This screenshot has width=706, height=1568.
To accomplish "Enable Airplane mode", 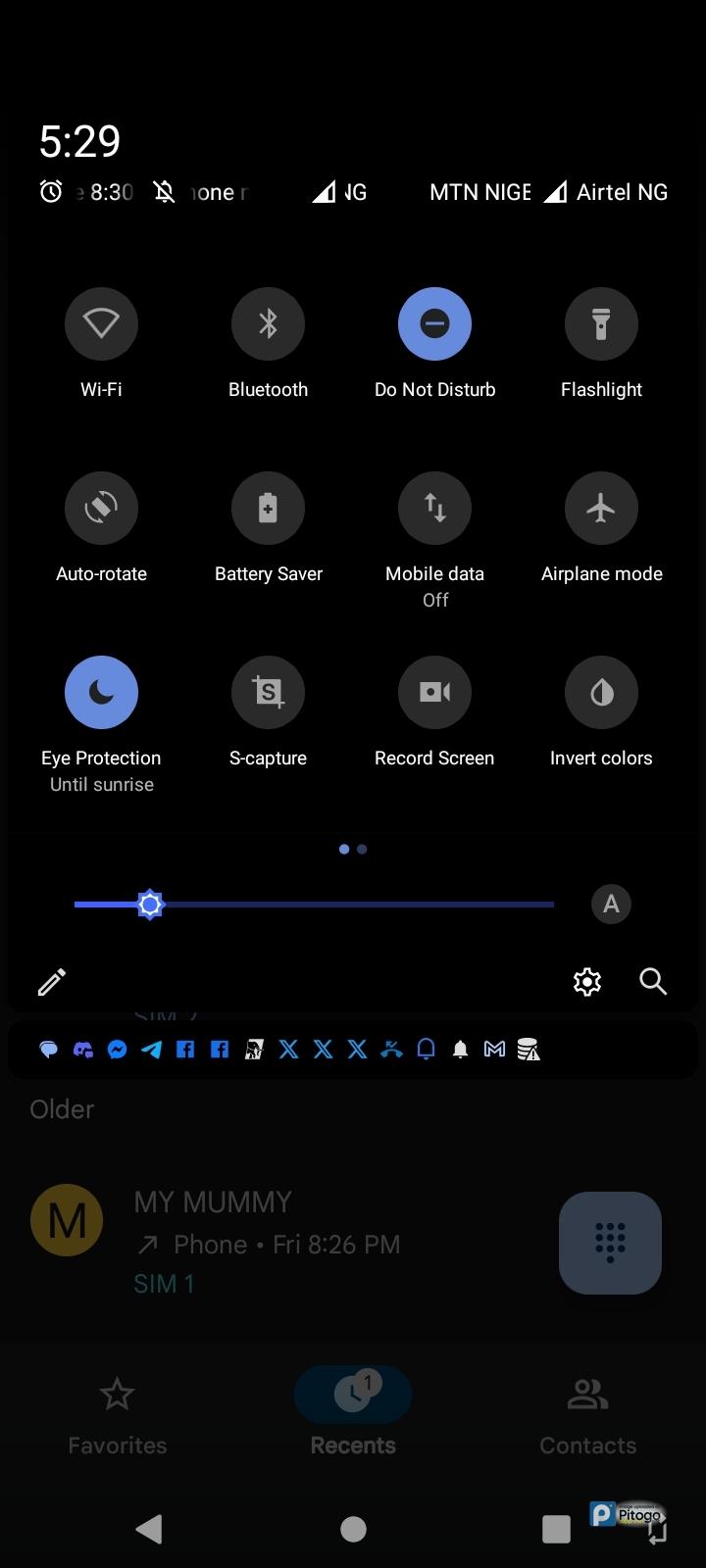I will (601, 509).
